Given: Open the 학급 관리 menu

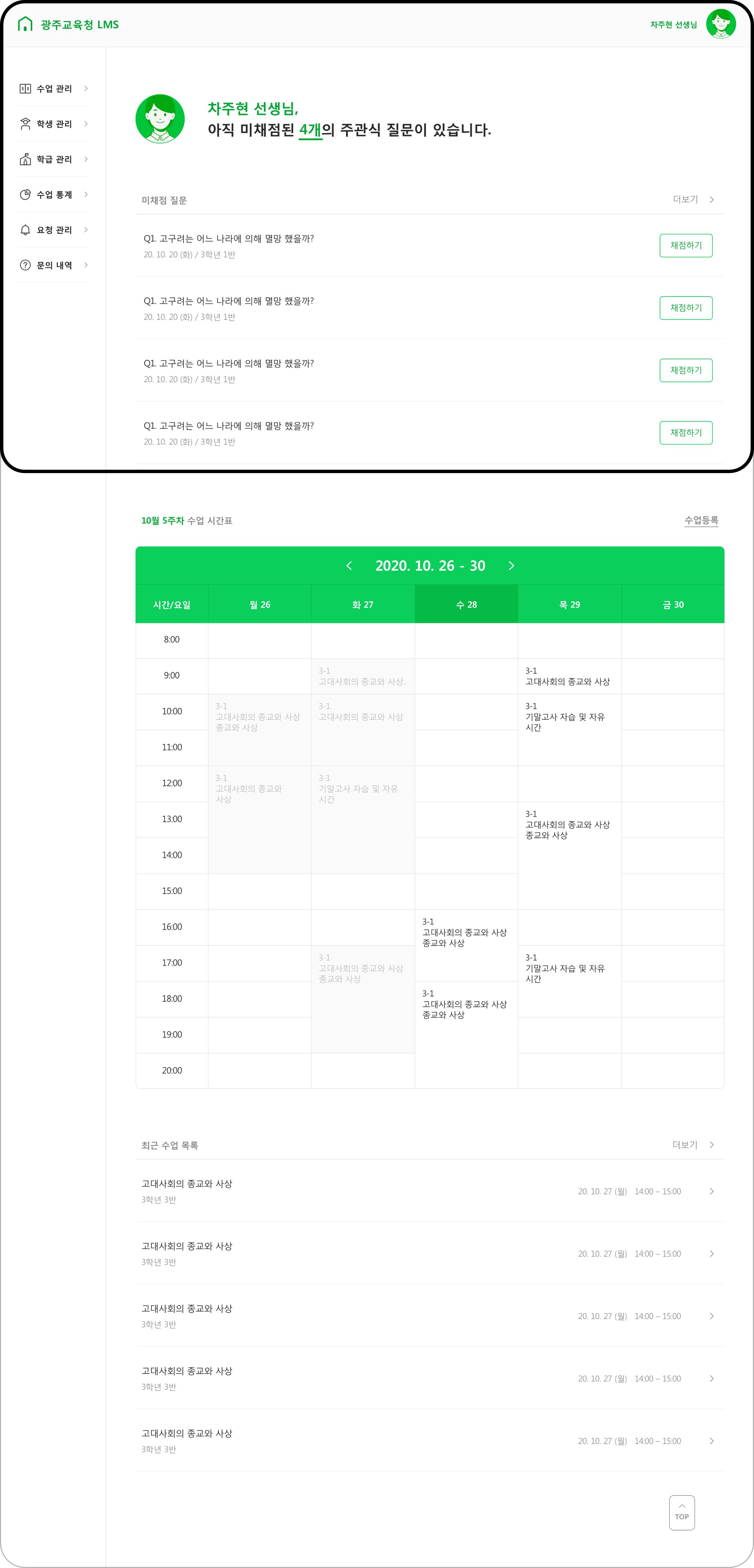Looking at the screenshot, I should pyautogui.click(x=54, y=160).
